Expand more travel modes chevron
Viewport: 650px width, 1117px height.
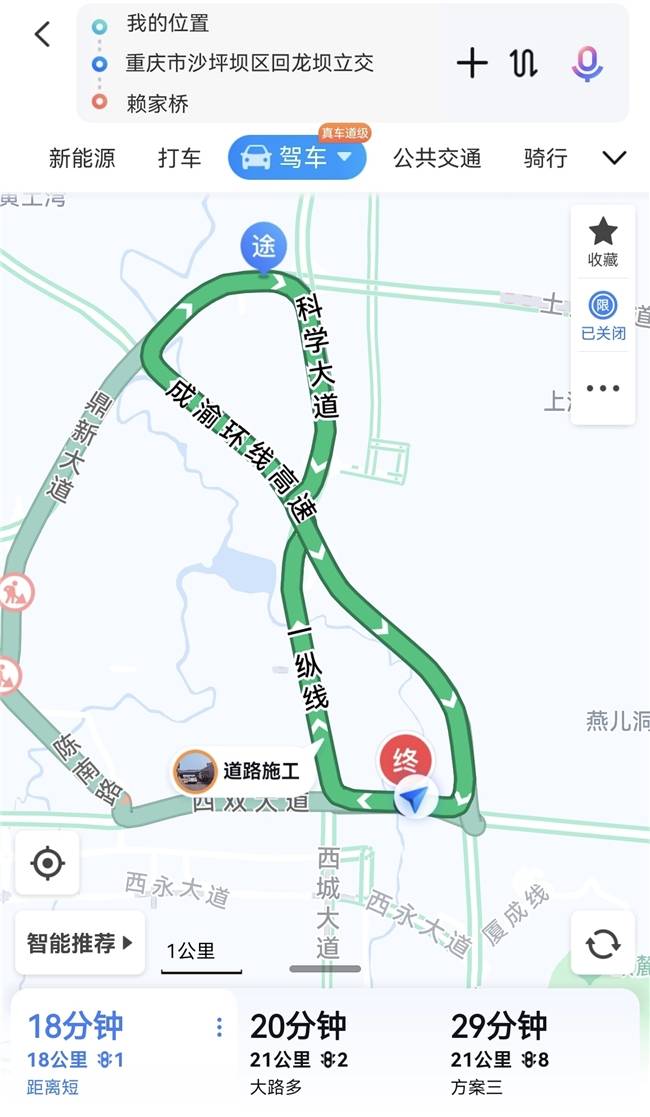[614, 157]
